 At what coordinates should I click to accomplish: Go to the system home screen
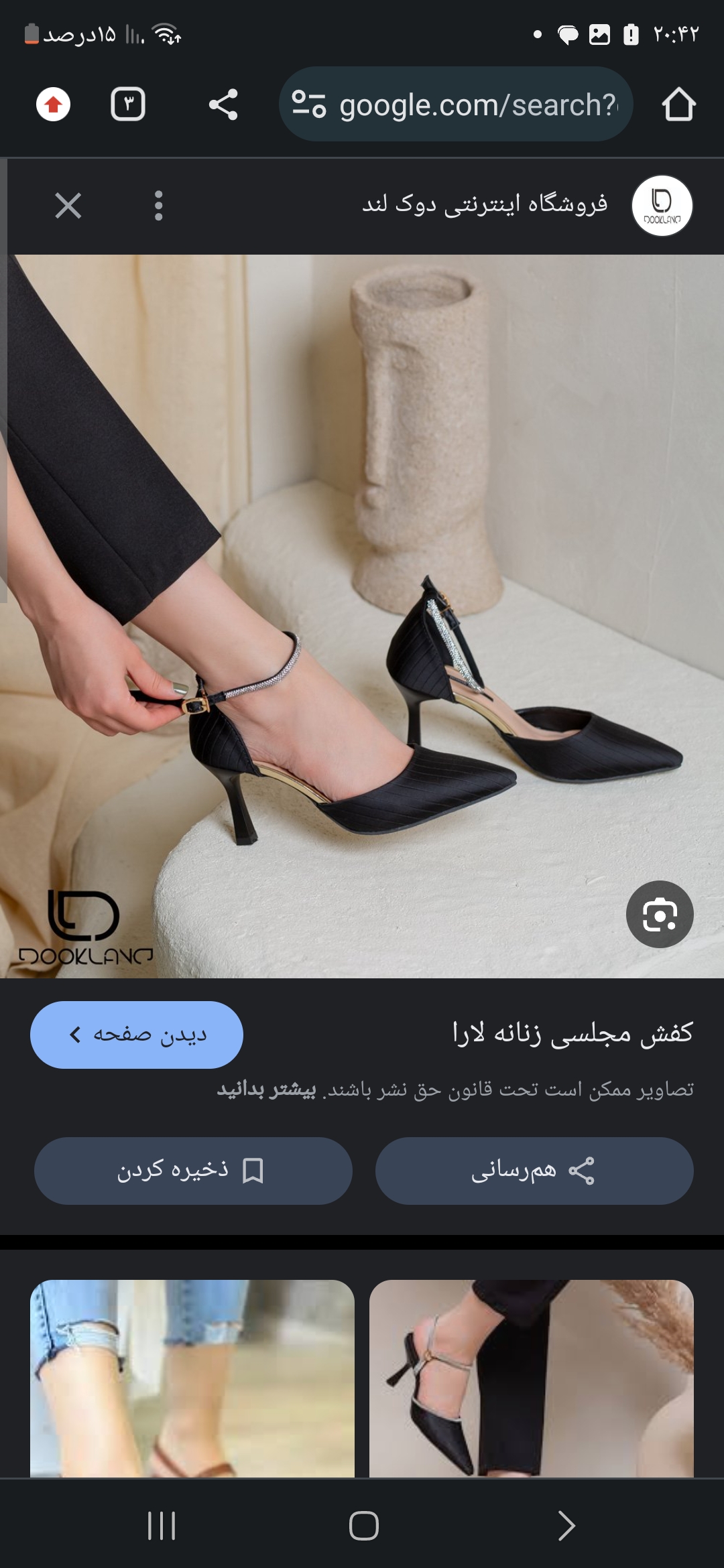pyautogui.click(x=364, y=1526)
